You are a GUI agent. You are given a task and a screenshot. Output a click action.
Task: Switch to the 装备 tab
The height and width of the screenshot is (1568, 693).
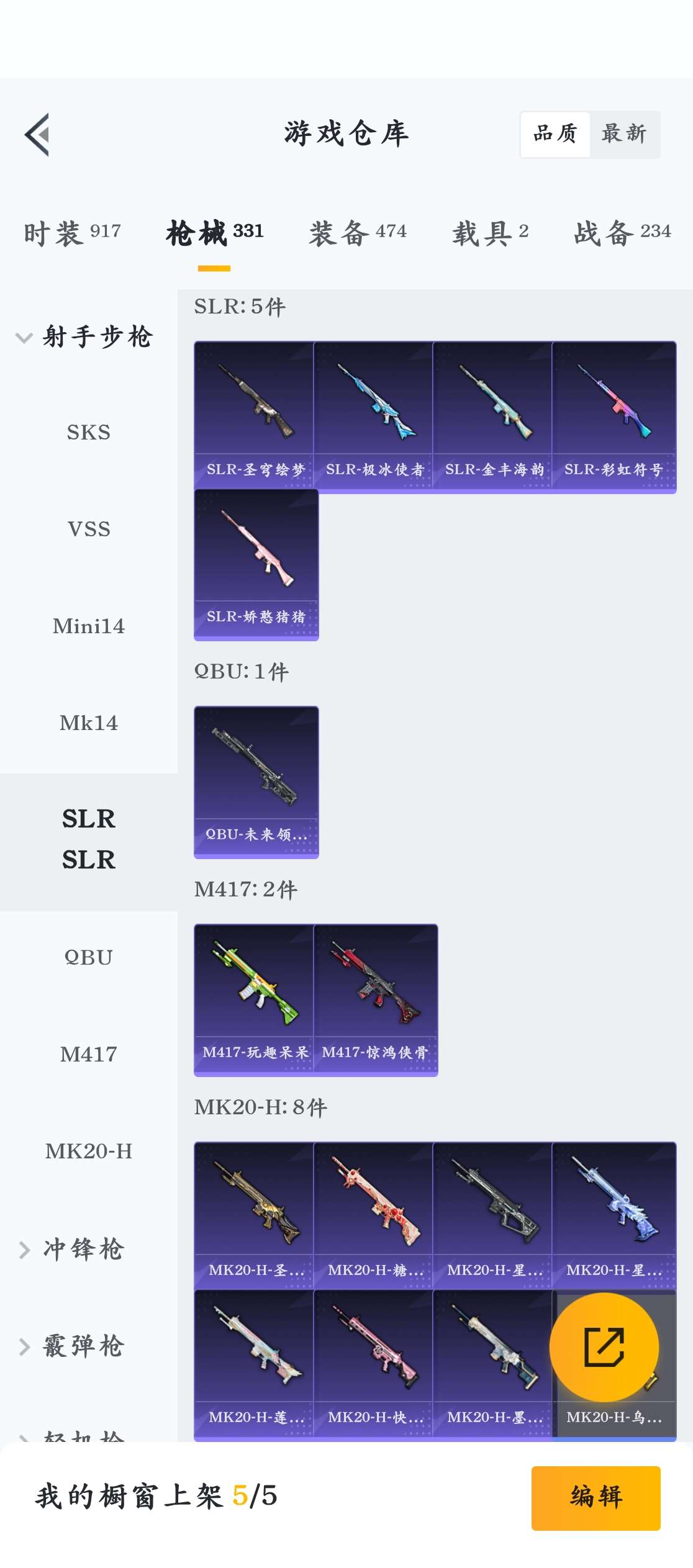point(358,233)
